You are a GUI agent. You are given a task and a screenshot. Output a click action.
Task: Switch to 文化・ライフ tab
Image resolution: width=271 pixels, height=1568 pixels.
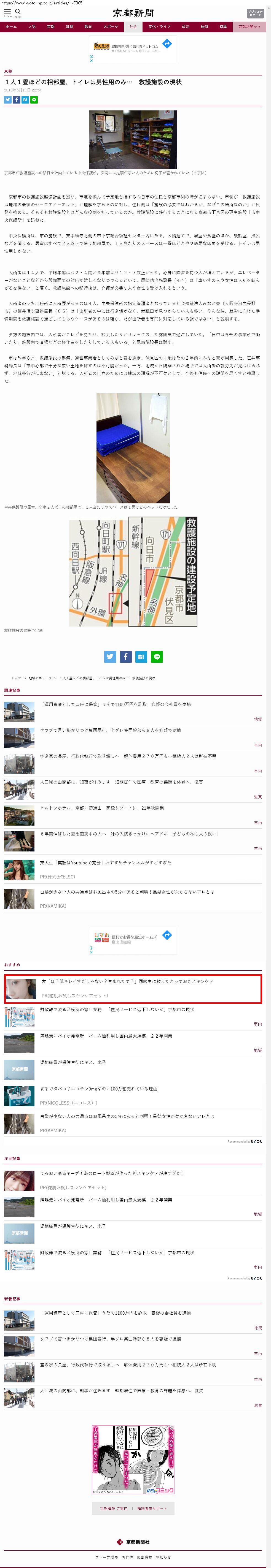(160, 27)
